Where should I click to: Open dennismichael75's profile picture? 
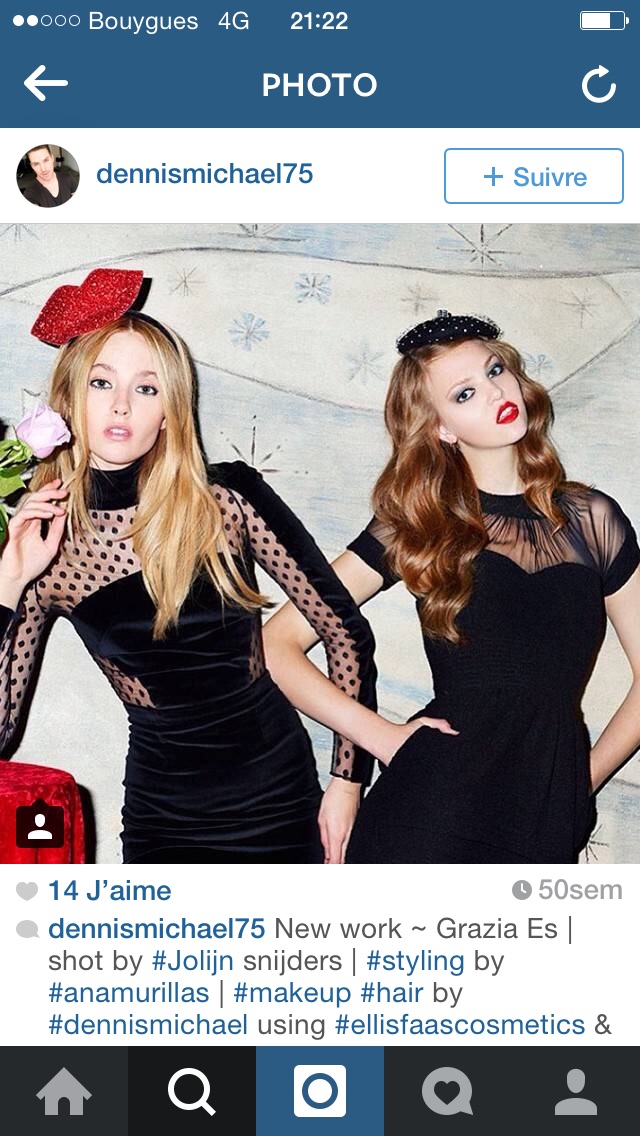(48, 176)
